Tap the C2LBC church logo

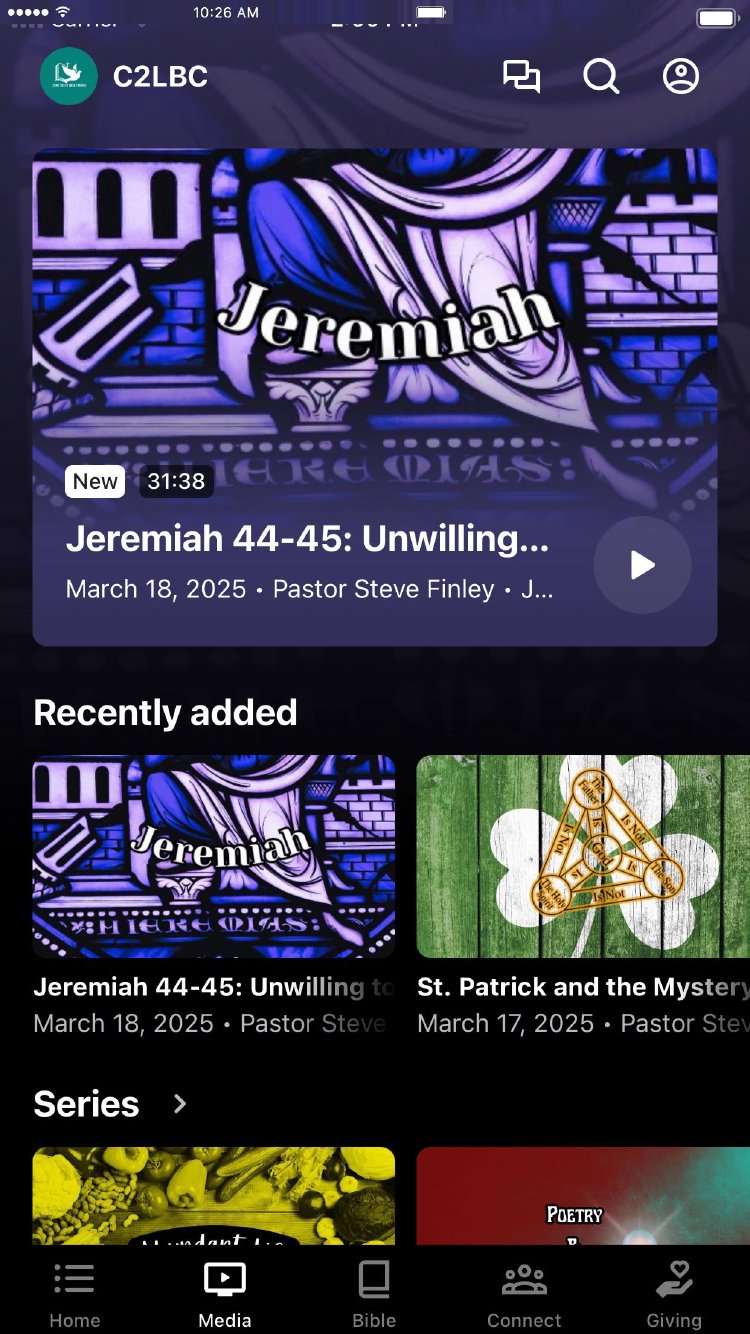[69, 76]
